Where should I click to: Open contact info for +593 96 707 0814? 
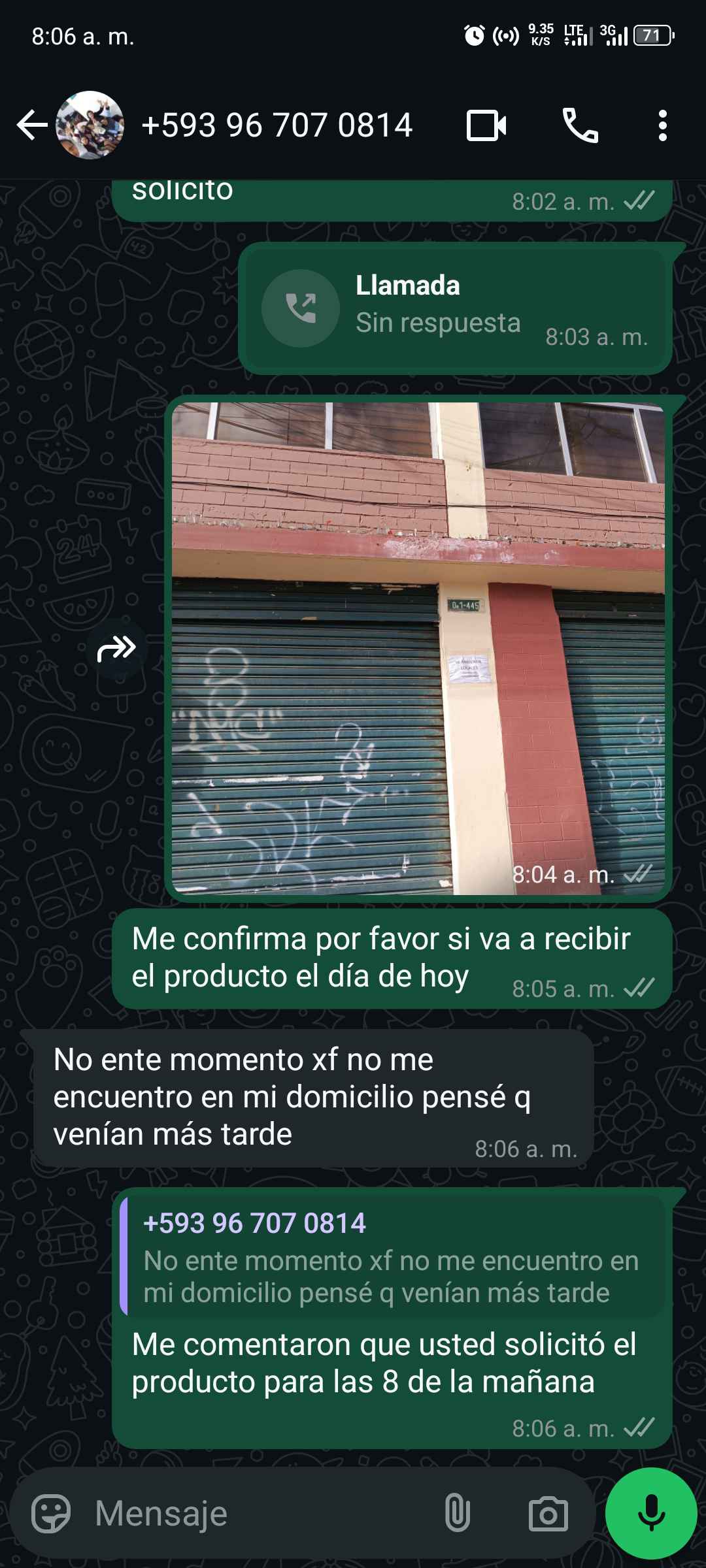click(x=276, y=125)
